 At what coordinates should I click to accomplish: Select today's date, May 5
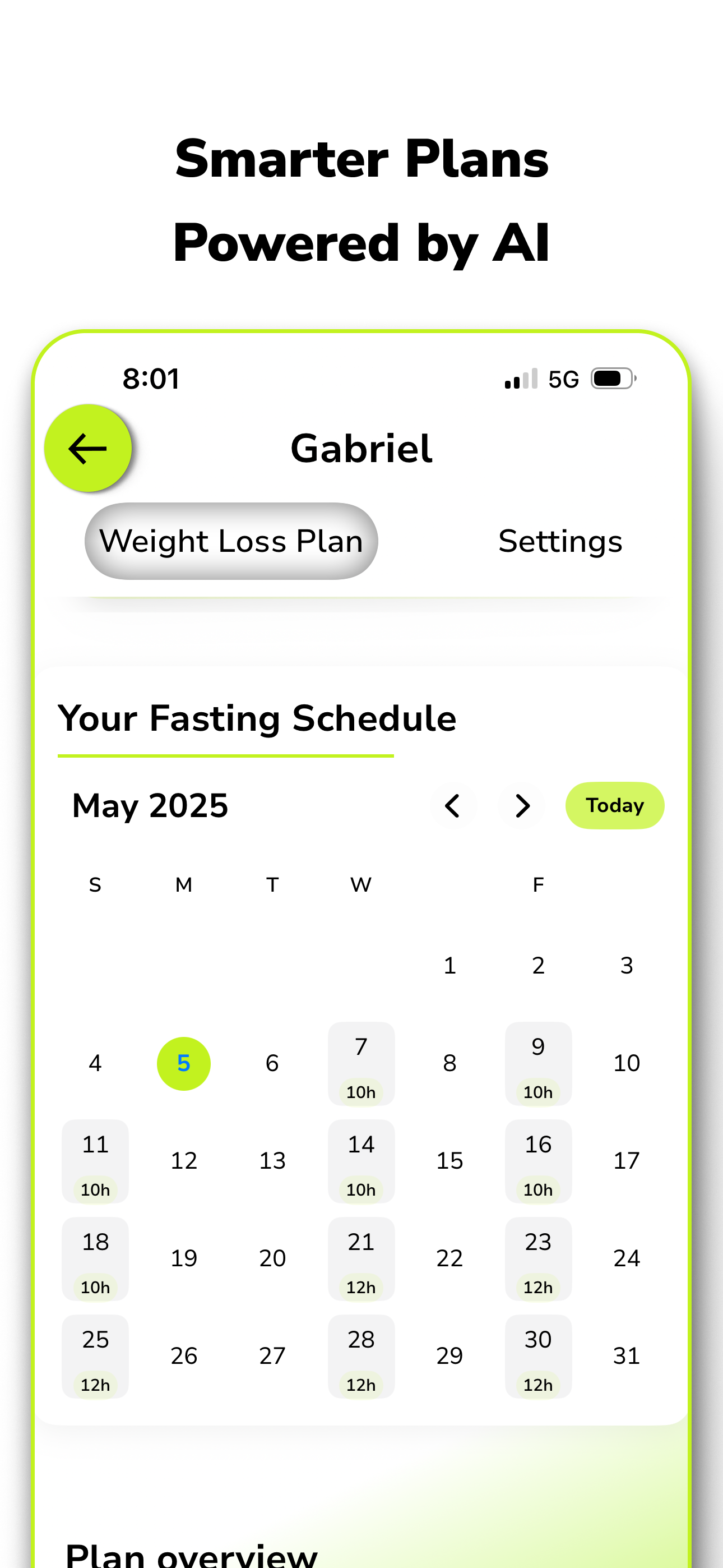[x=184, y=1063]
